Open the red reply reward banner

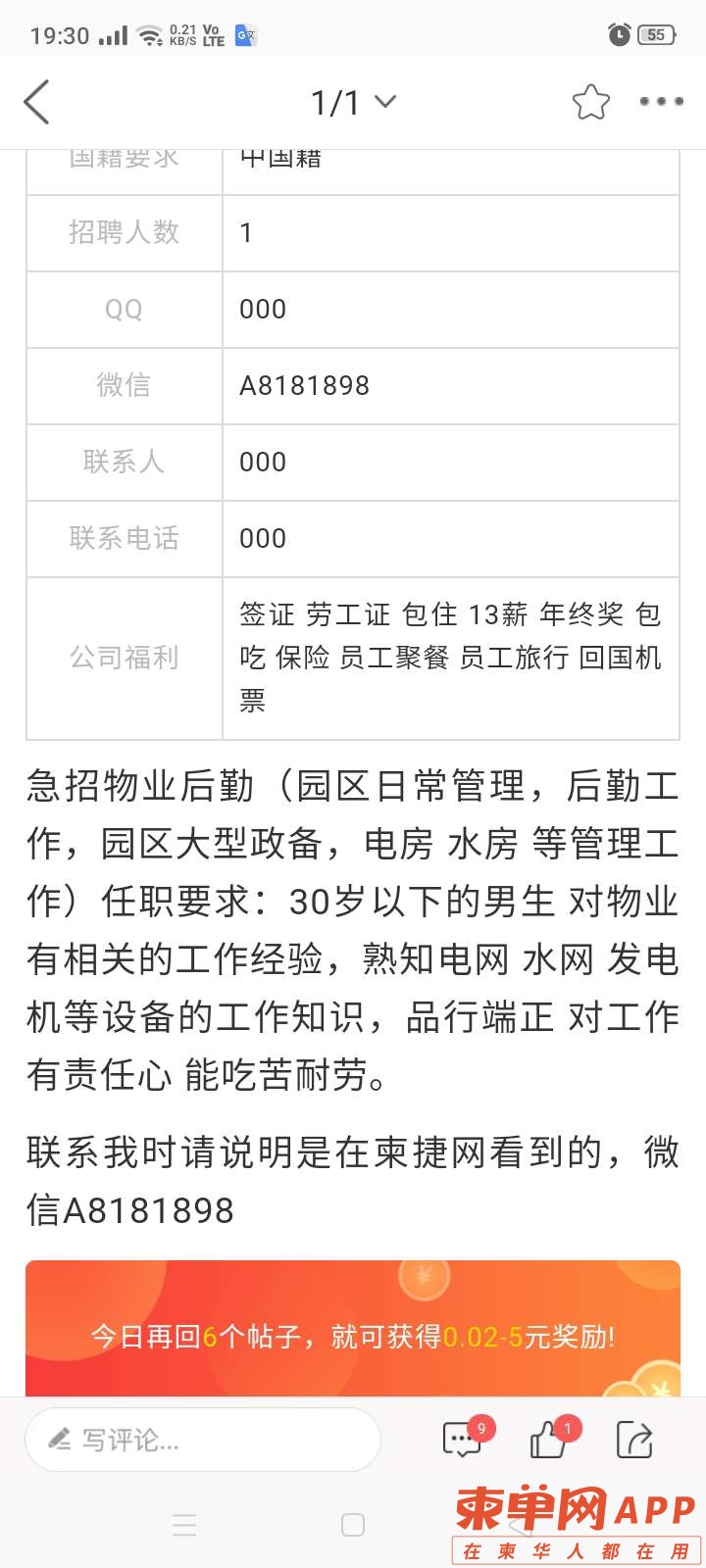(x=353, y=1335)
